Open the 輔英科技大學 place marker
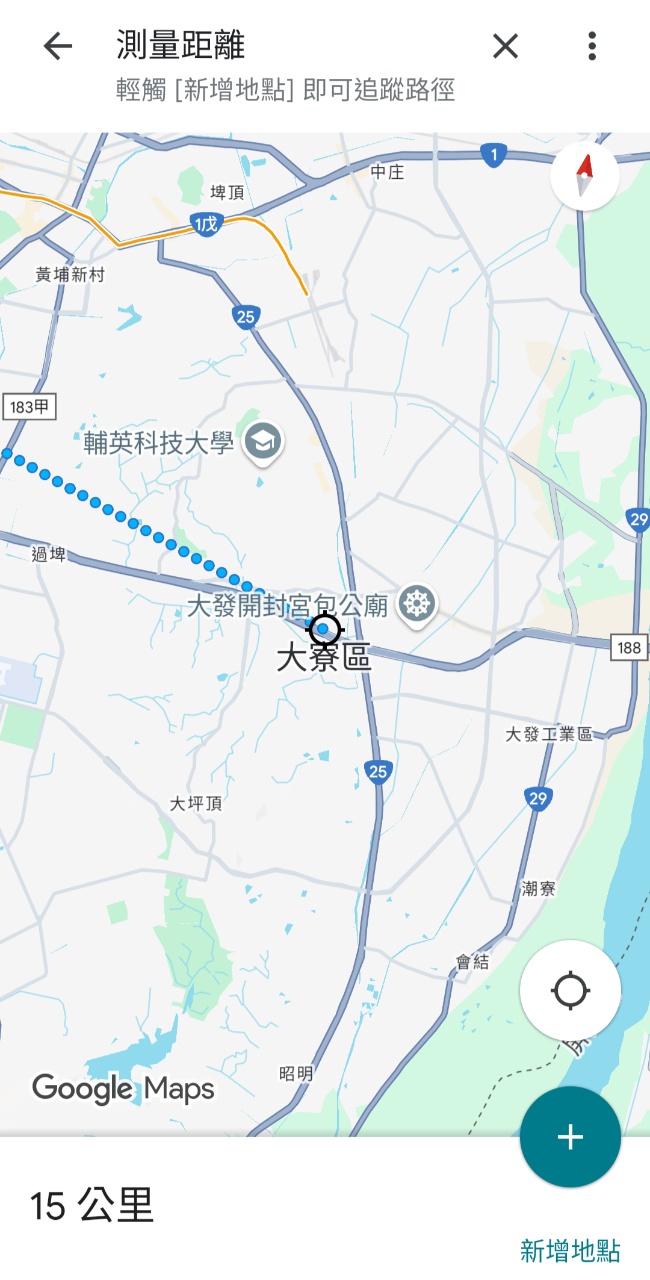Screen dimensions: 650x1280 tap(265, 440)
